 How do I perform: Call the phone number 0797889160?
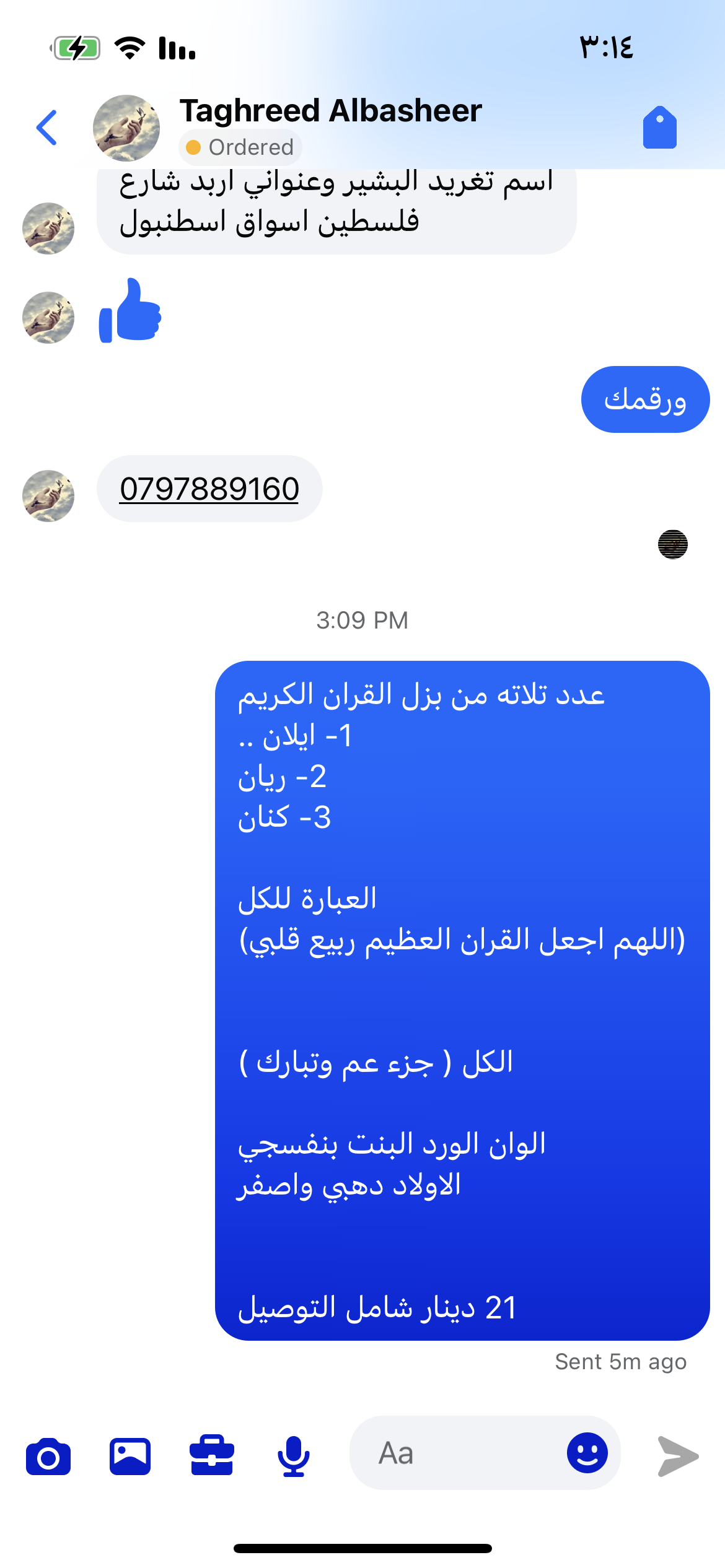(209, 489)
